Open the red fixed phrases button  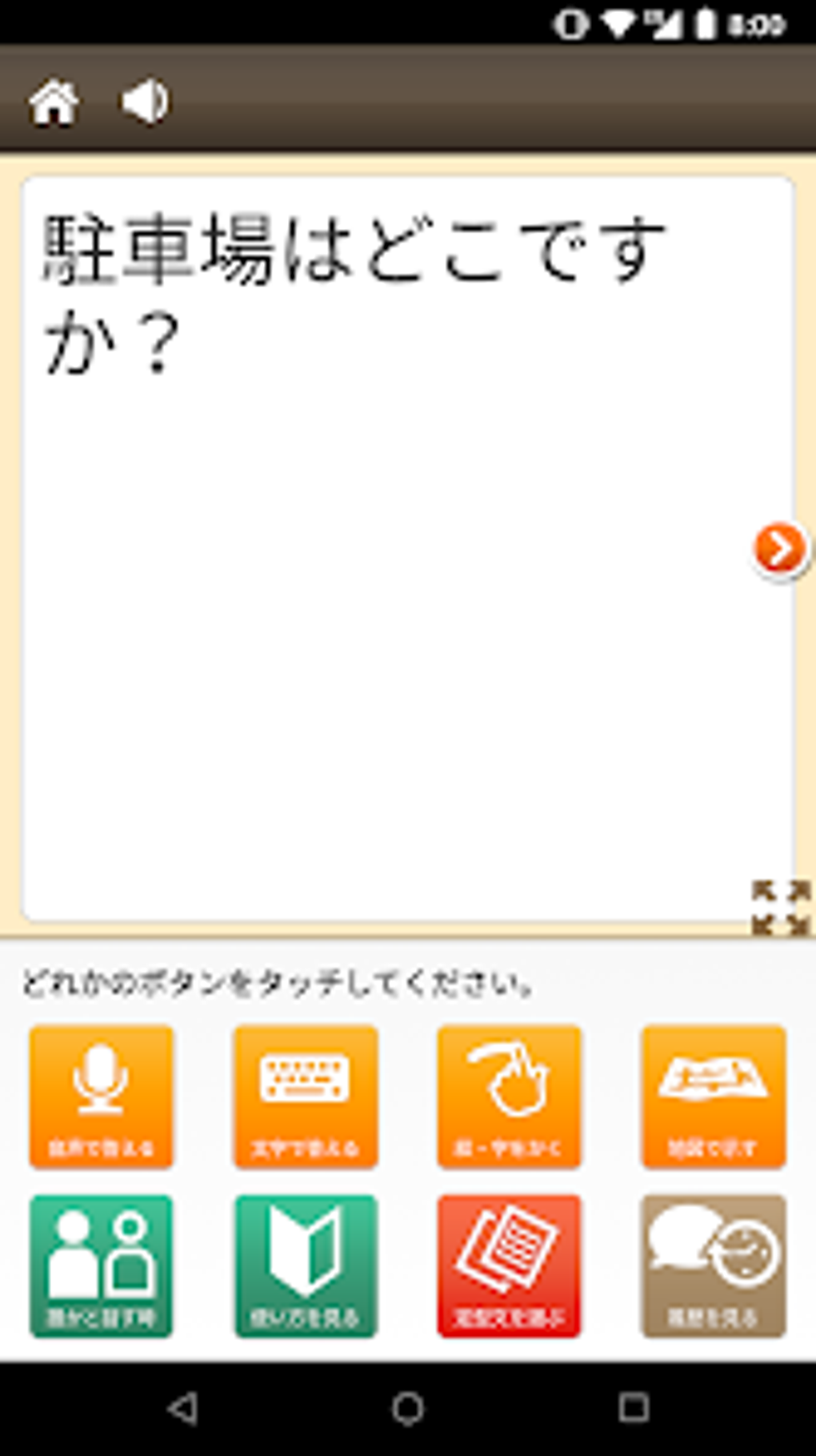pos(510,1265)
